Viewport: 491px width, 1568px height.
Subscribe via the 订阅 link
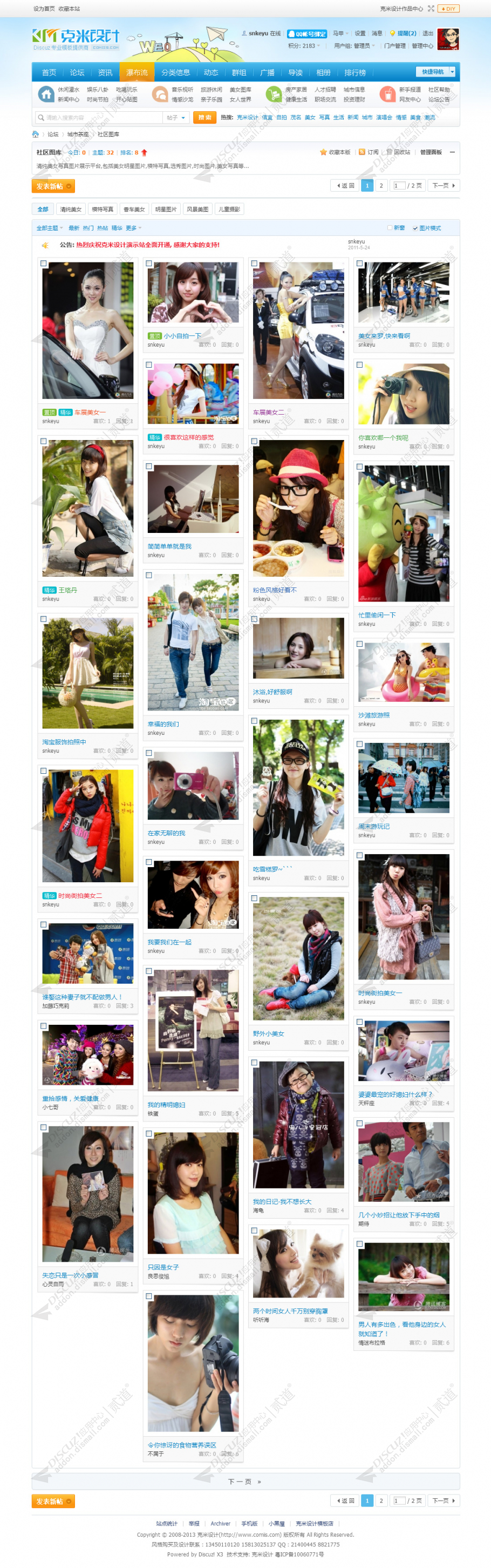pyautogui.click(x=372, y=152)
